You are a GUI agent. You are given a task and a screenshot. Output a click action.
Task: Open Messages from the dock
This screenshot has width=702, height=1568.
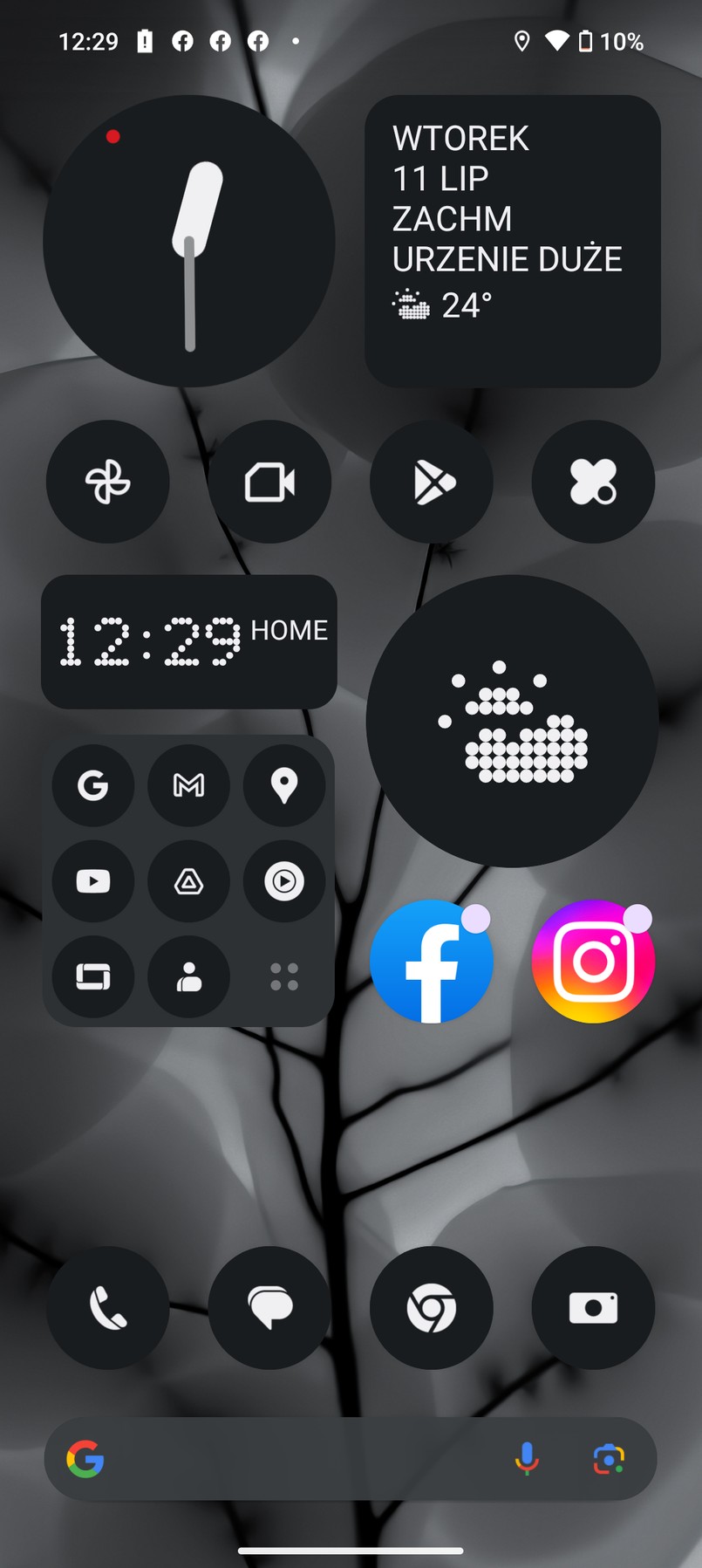click(269, 1306)
